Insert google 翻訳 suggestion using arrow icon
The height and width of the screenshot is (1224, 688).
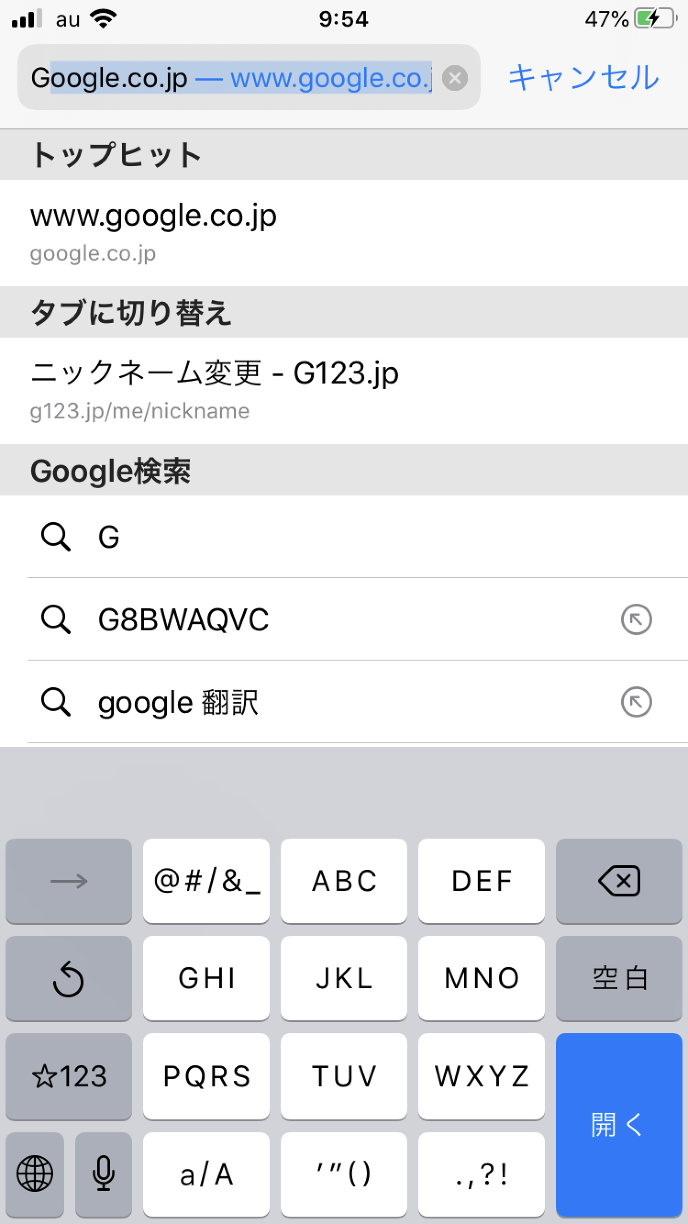pyautogui.click(x=636, y=703)
